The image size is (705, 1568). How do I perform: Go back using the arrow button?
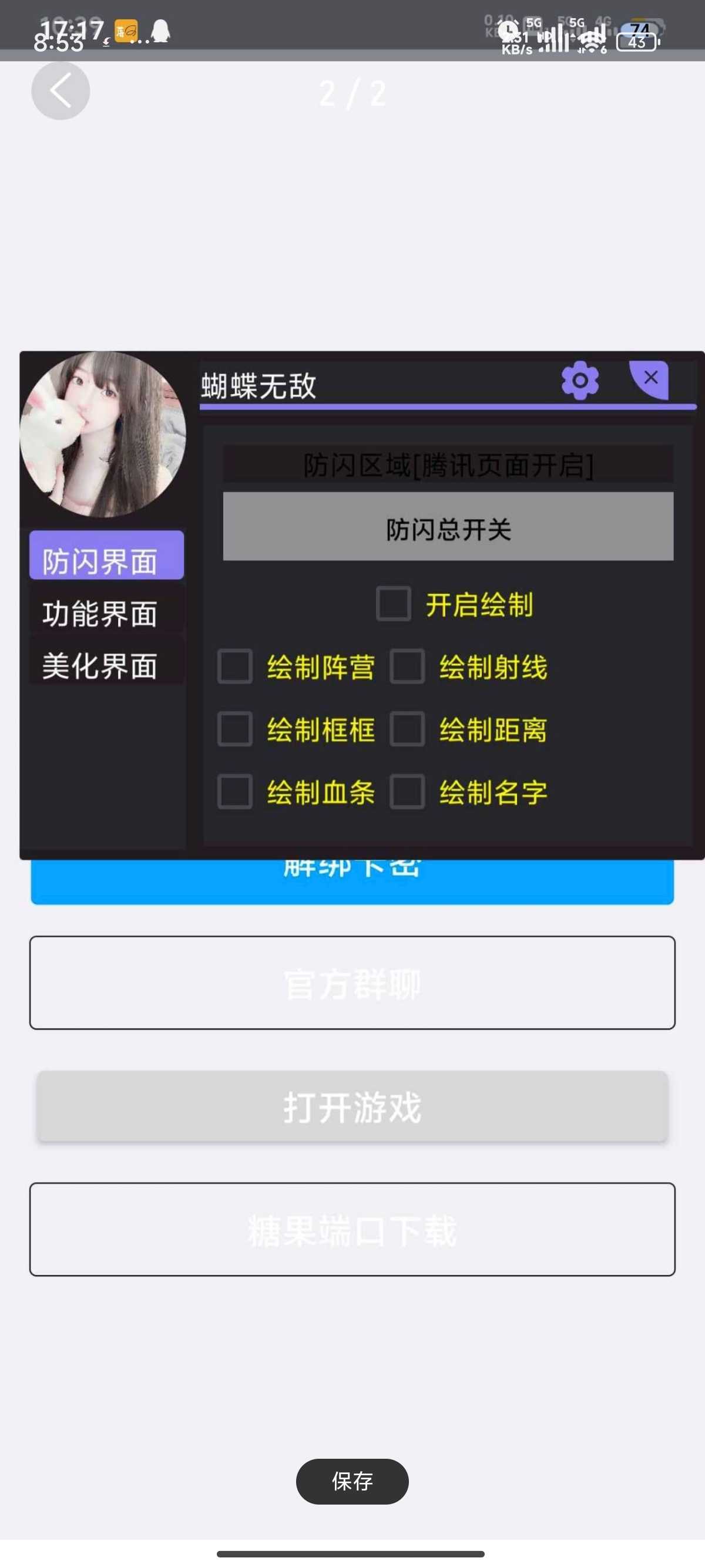coord(61,91)
